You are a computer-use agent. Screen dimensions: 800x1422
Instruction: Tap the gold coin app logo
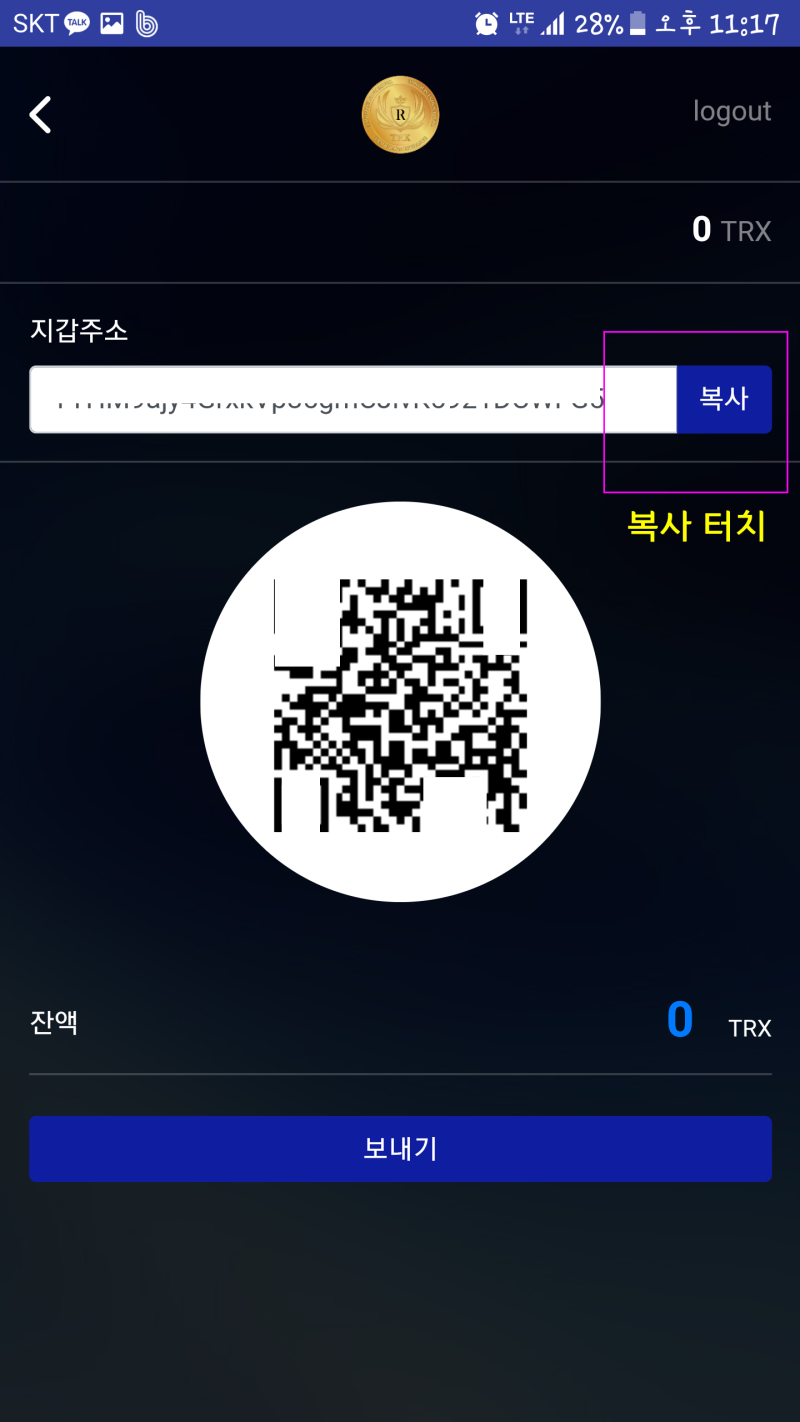click(x=400, y=114)
